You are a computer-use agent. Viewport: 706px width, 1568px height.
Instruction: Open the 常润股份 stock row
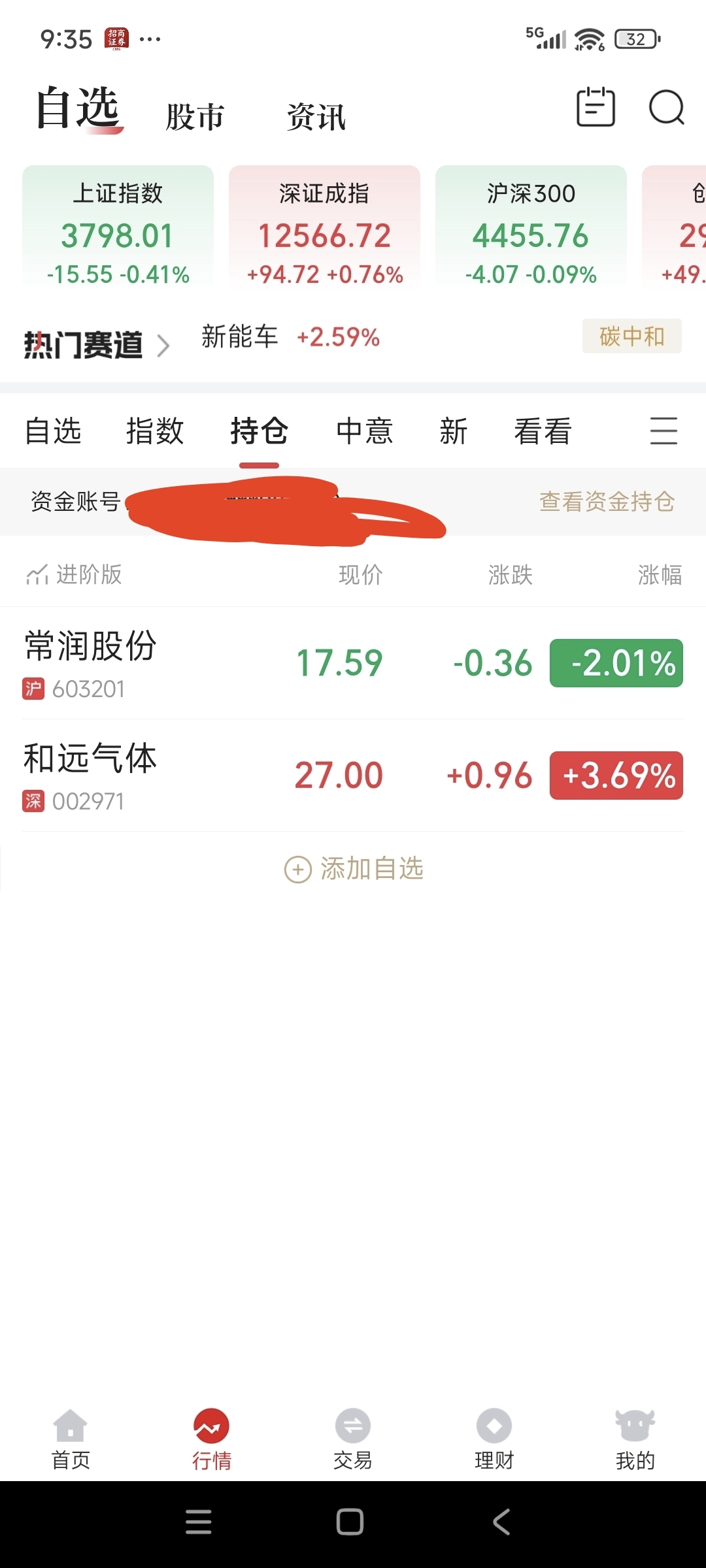353,663
